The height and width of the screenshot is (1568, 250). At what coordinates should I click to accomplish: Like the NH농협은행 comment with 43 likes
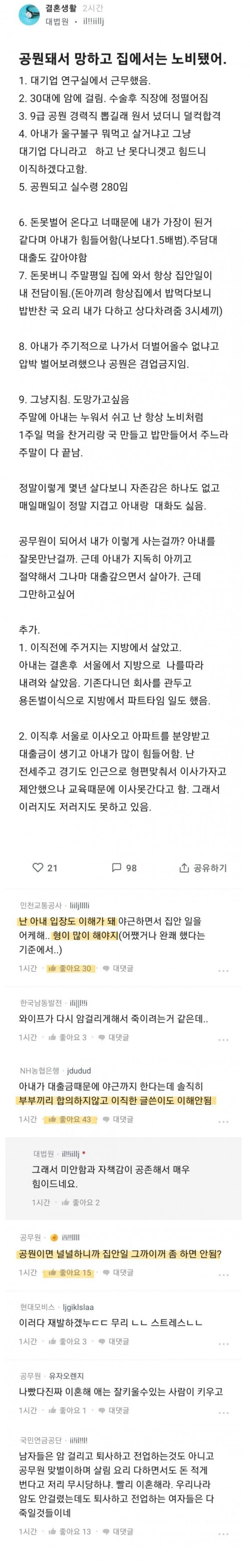pos(70,1119)
